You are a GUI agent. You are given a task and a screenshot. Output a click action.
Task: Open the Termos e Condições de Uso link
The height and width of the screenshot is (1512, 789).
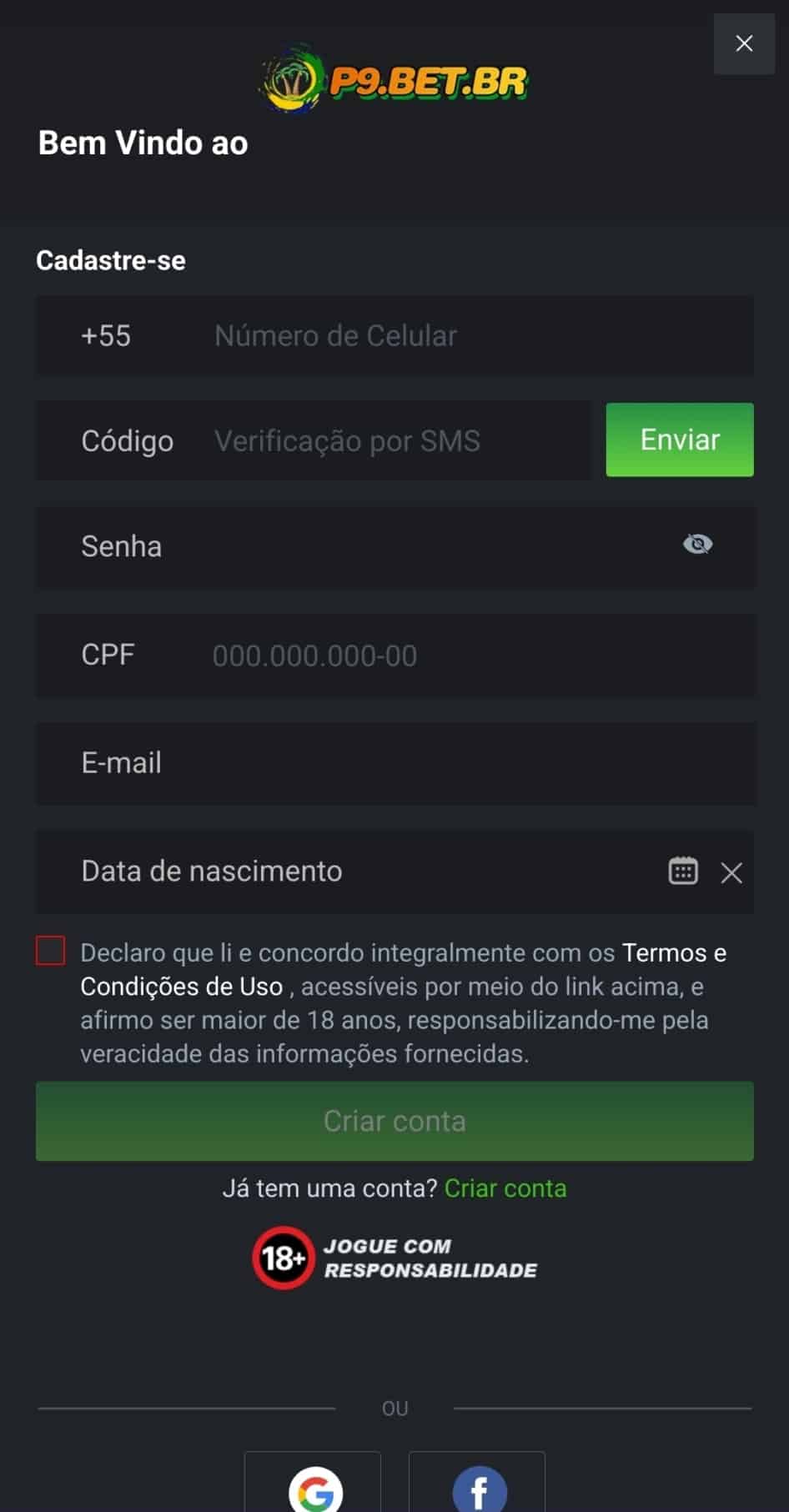(x=674, y=952)
